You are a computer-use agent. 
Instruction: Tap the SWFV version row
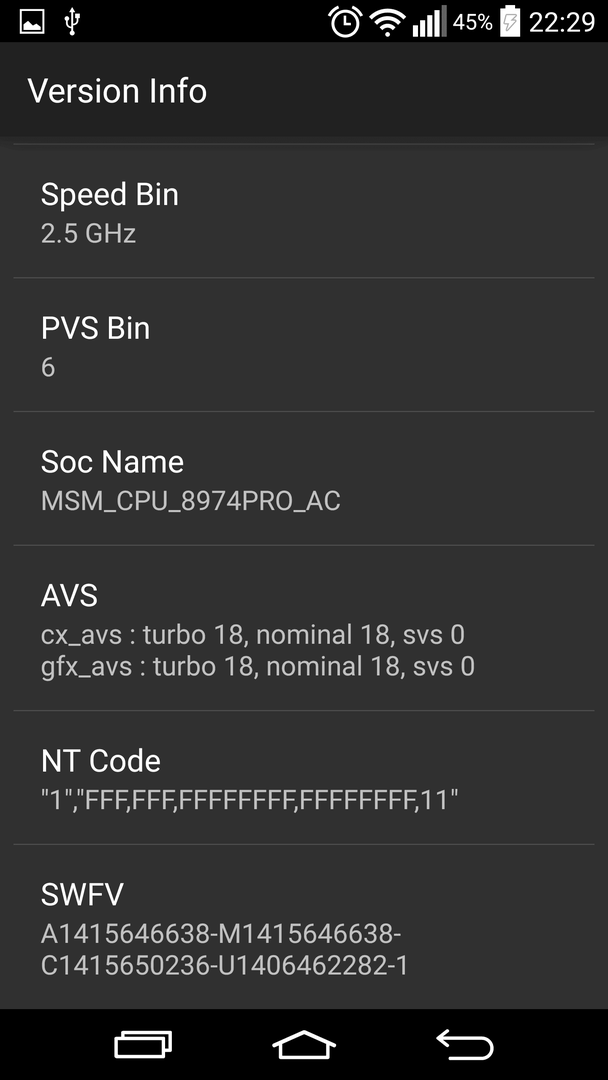coord(304,927)
